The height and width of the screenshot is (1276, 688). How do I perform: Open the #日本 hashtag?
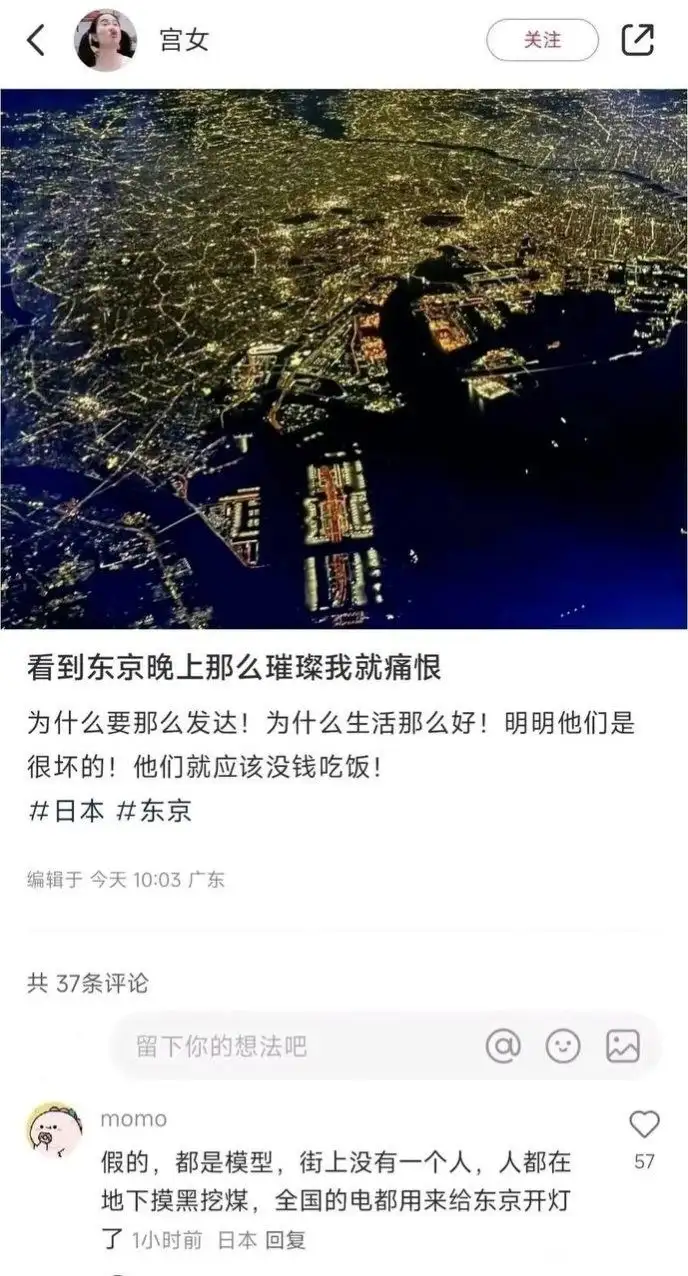pos(66,811)
